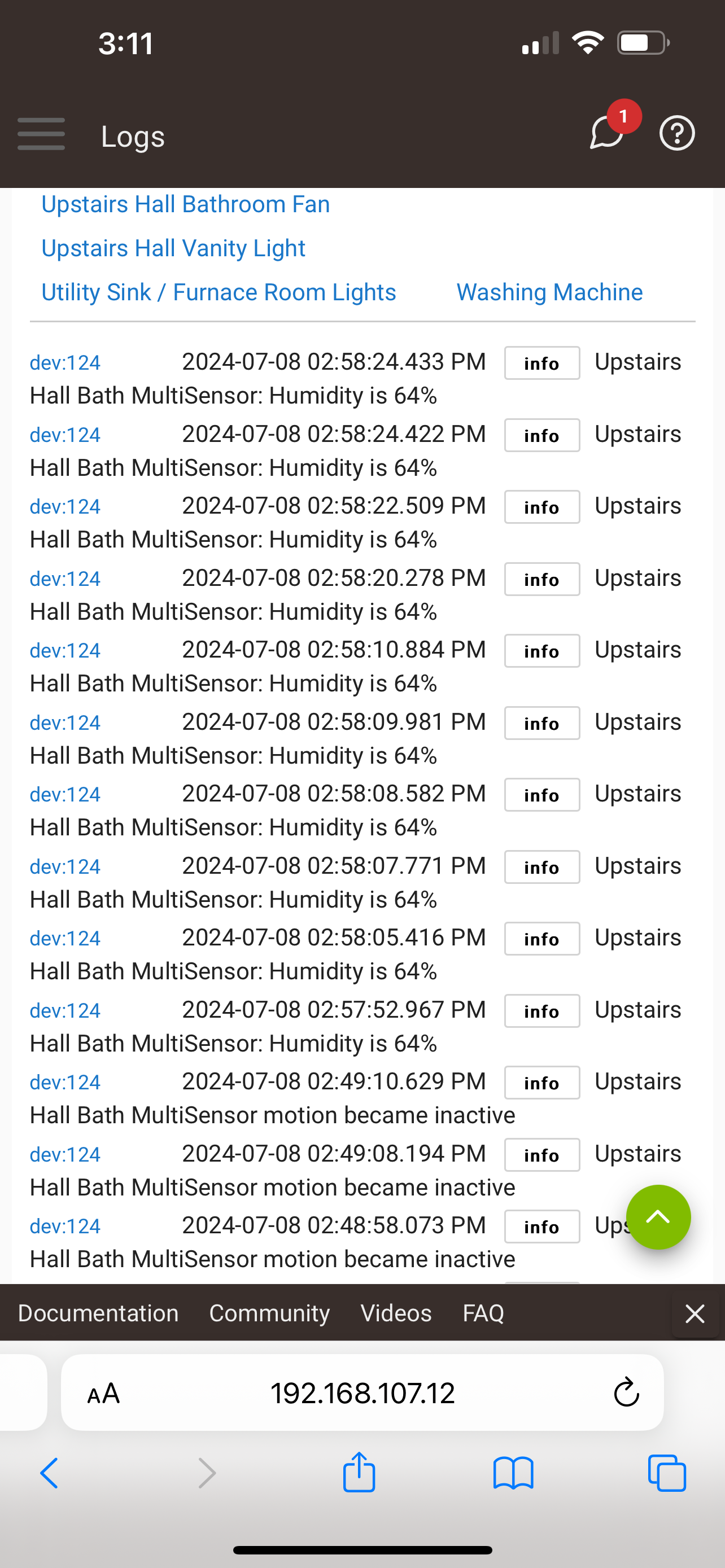Jump to top with green arrow button
This screenshot has height=1568, width=725.
tap(658, 1217)
